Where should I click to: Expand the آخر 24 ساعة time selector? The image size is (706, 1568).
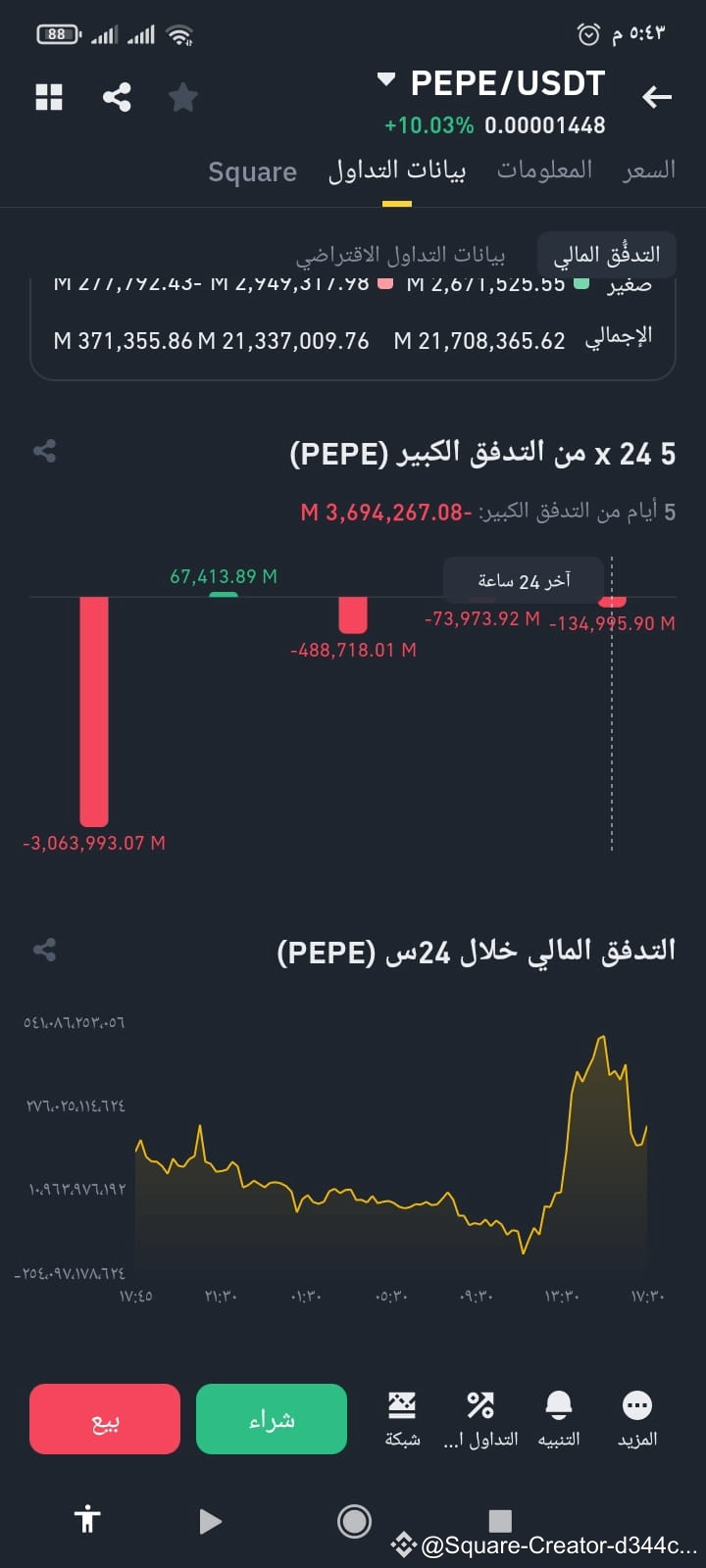tap(525, 580)
